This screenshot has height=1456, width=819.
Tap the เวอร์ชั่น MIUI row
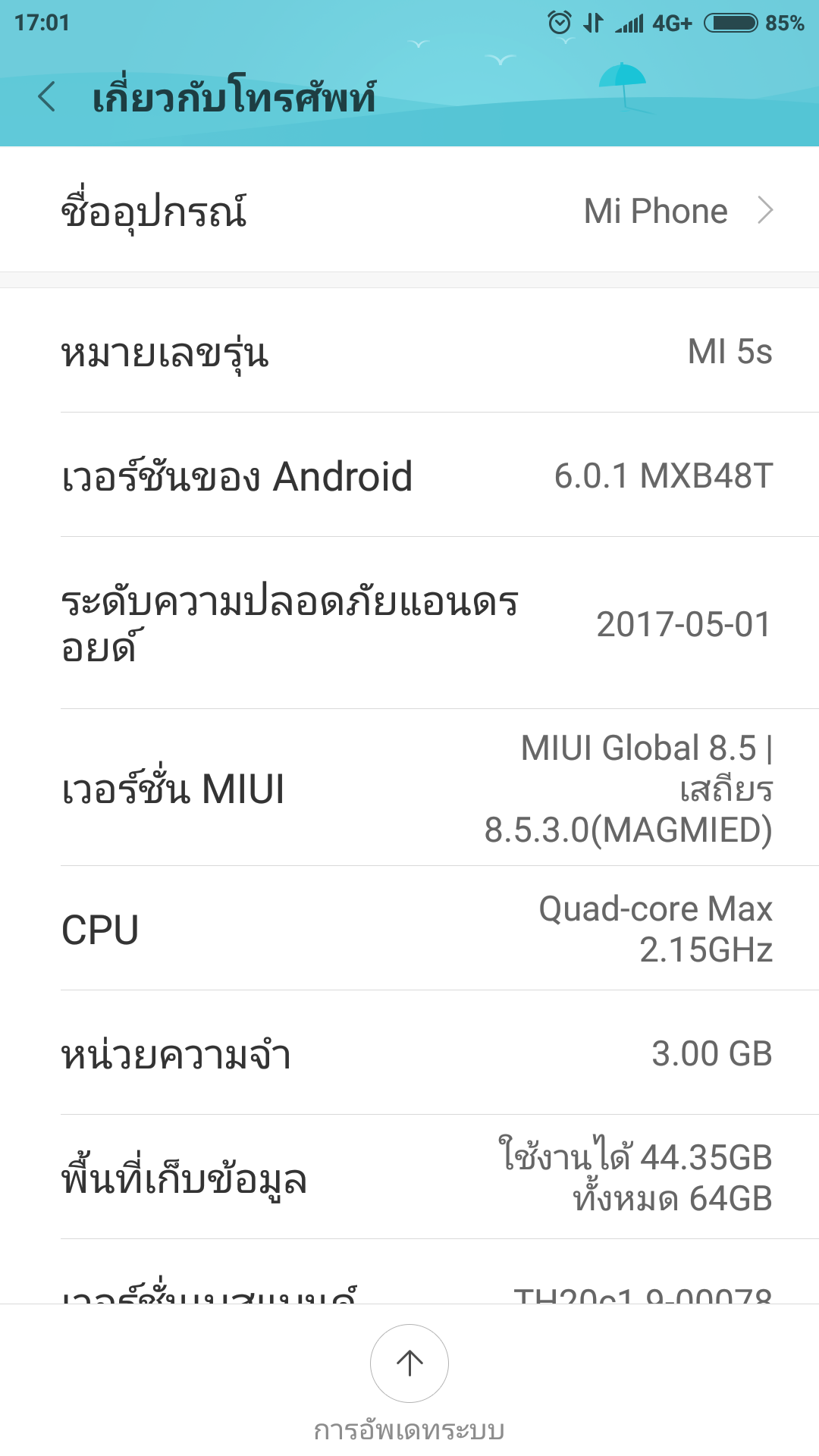point(409,789)
